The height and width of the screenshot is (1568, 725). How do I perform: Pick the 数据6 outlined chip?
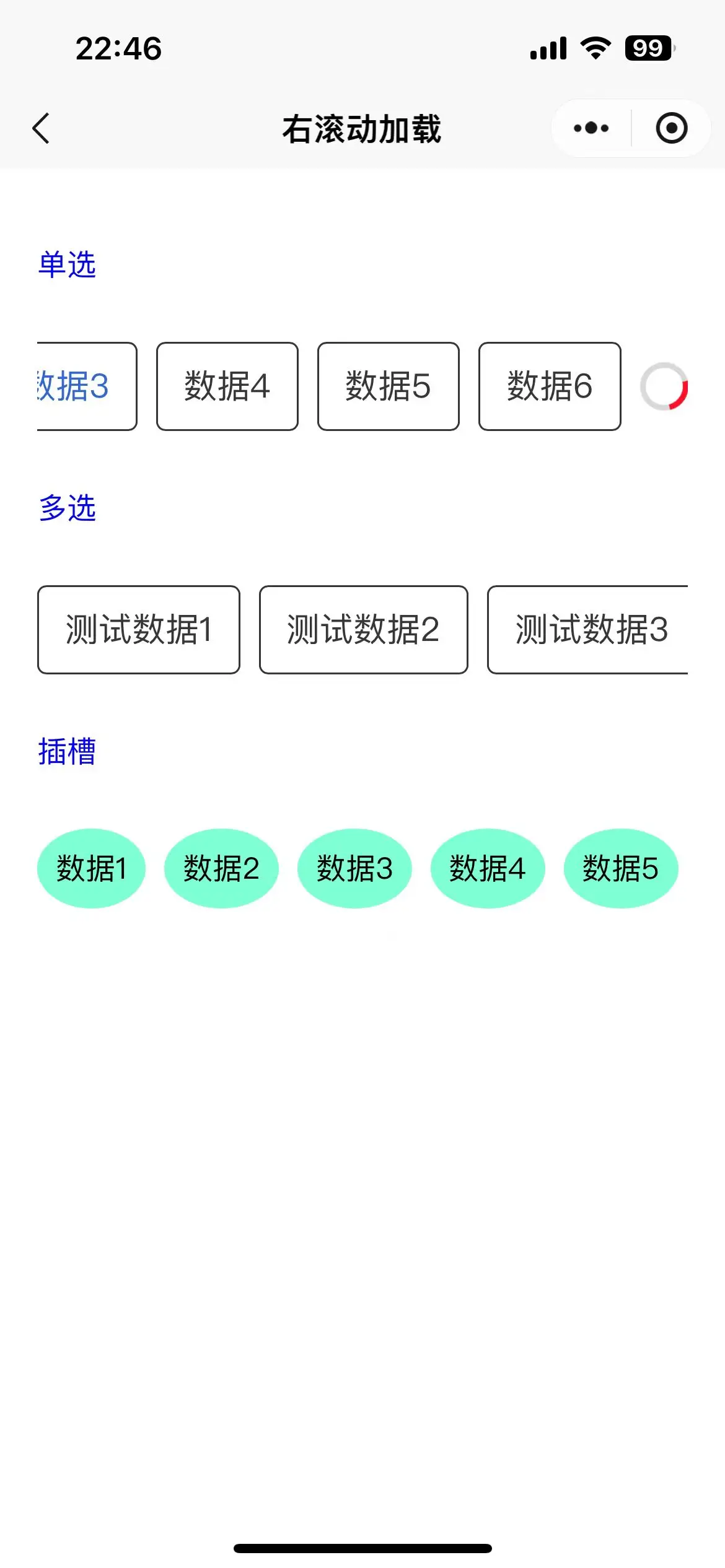[550, 386]
